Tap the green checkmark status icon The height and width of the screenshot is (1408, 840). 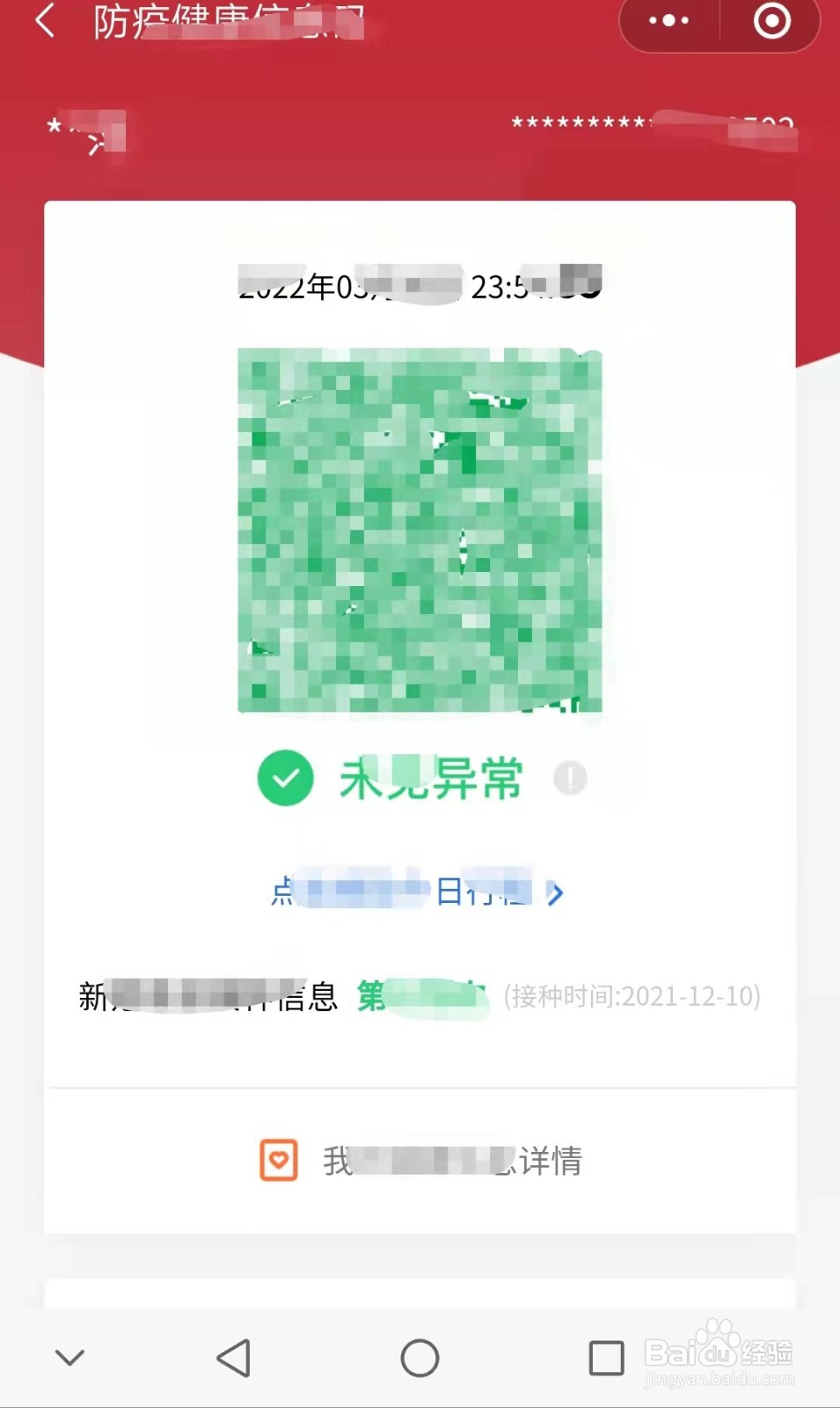[x=283, y=778]
